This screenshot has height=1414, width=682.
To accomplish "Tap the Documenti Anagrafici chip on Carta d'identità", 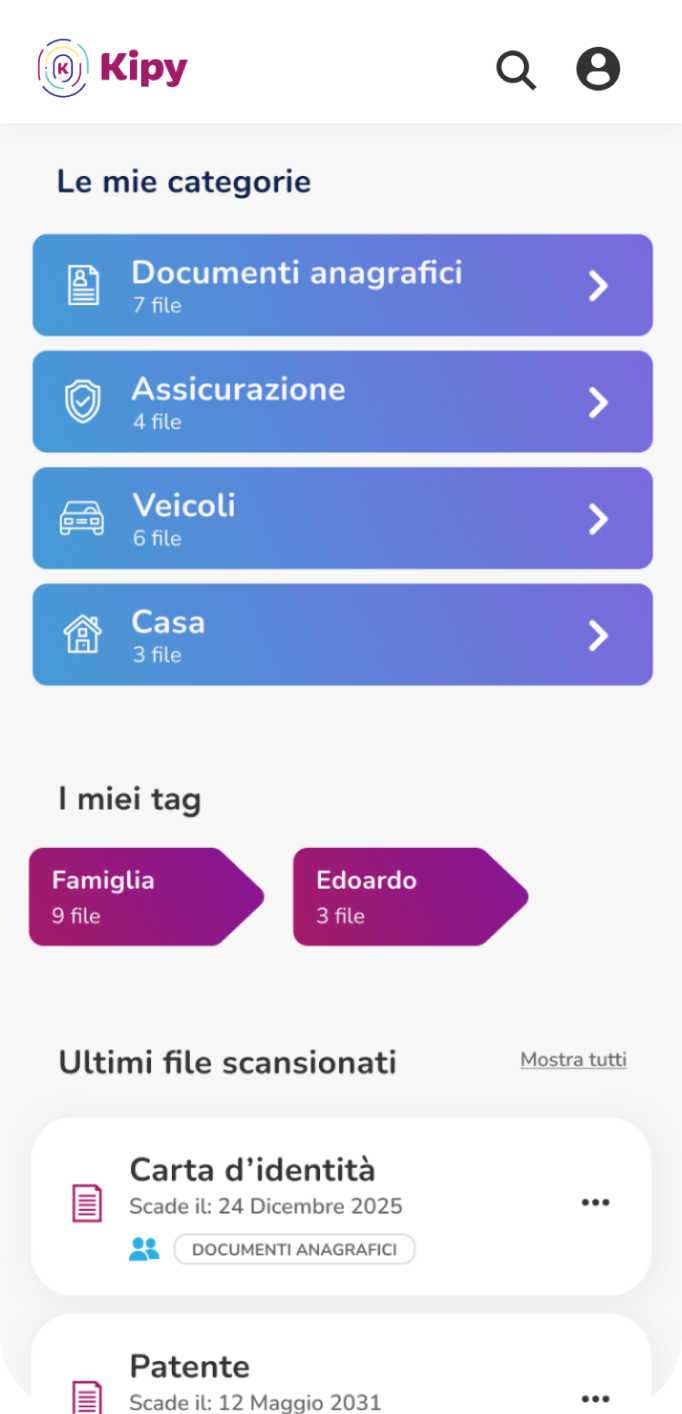I will 294,1249.
